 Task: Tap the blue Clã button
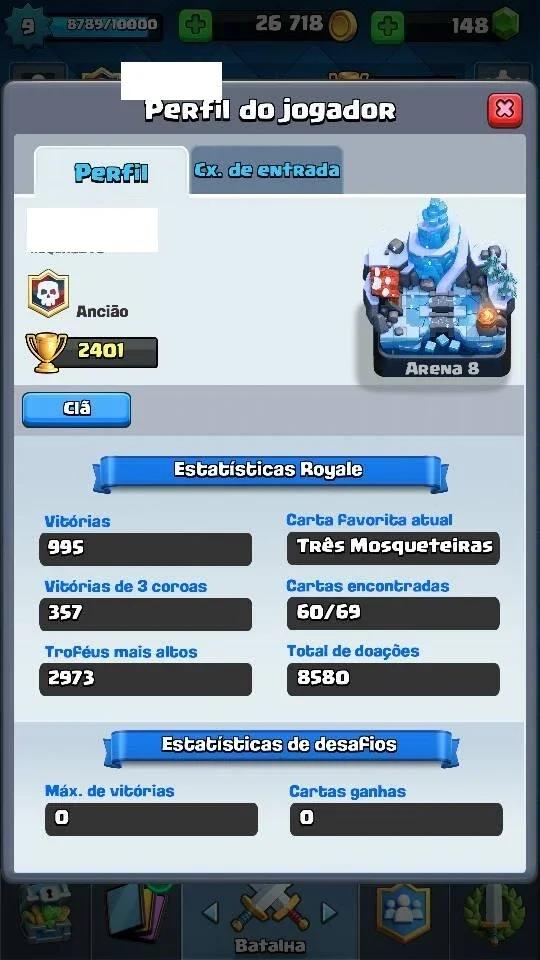[x=77, y=409]
